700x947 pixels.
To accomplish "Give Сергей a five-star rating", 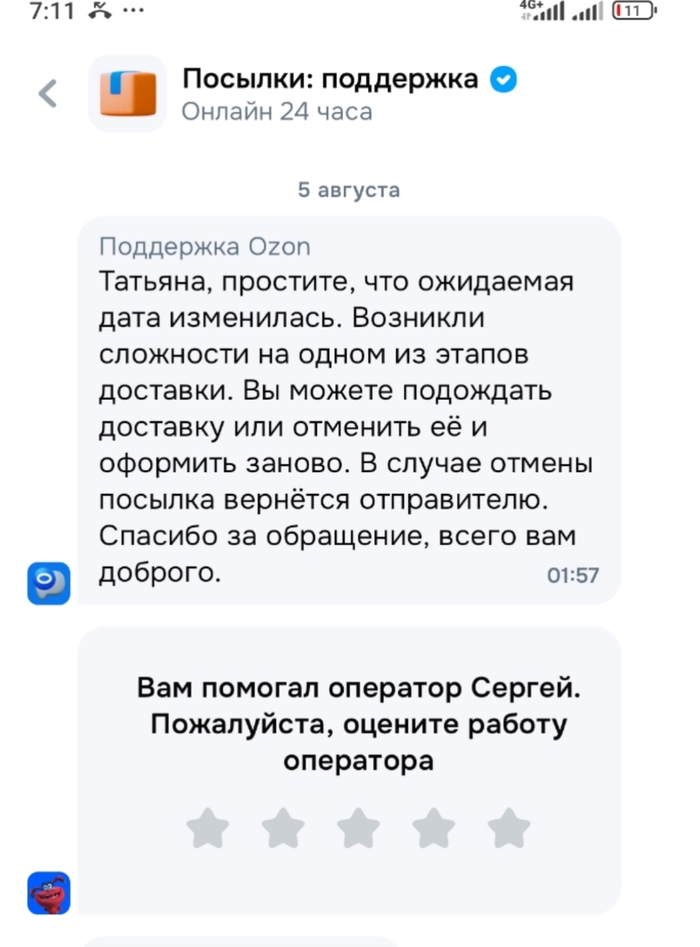I will click(x=509, y=828).
